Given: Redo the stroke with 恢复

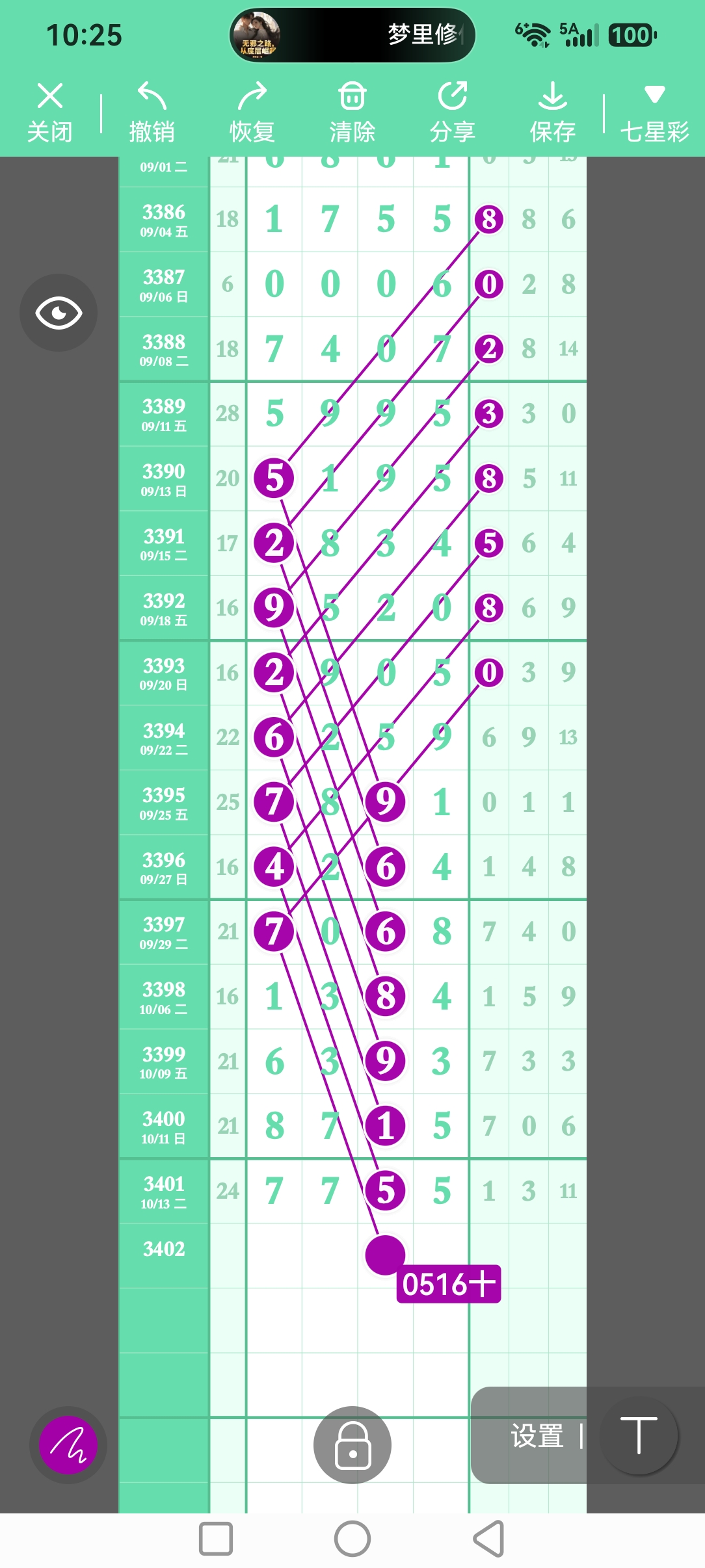Looking at the screenshot, I should click(252, 112).
